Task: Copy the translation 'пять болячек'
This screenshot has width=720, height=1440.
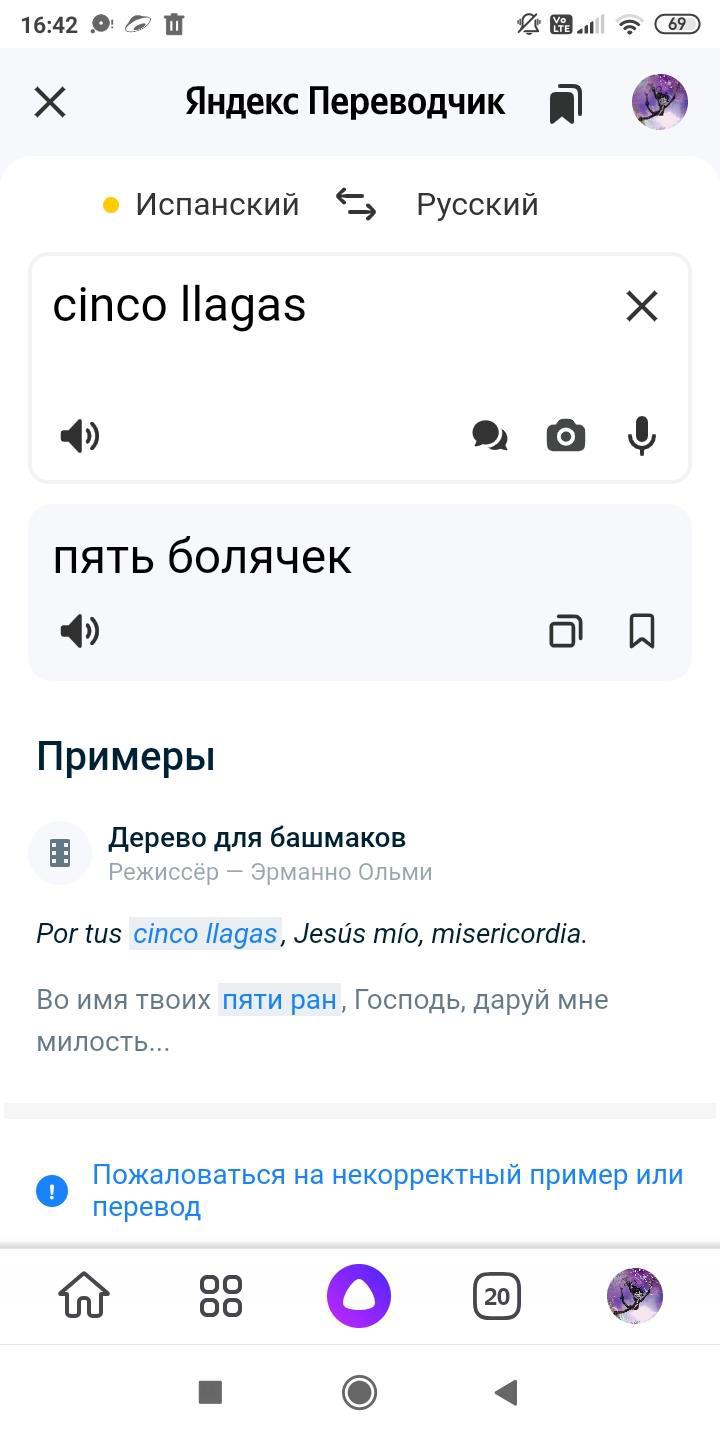Action: point(566,631)
